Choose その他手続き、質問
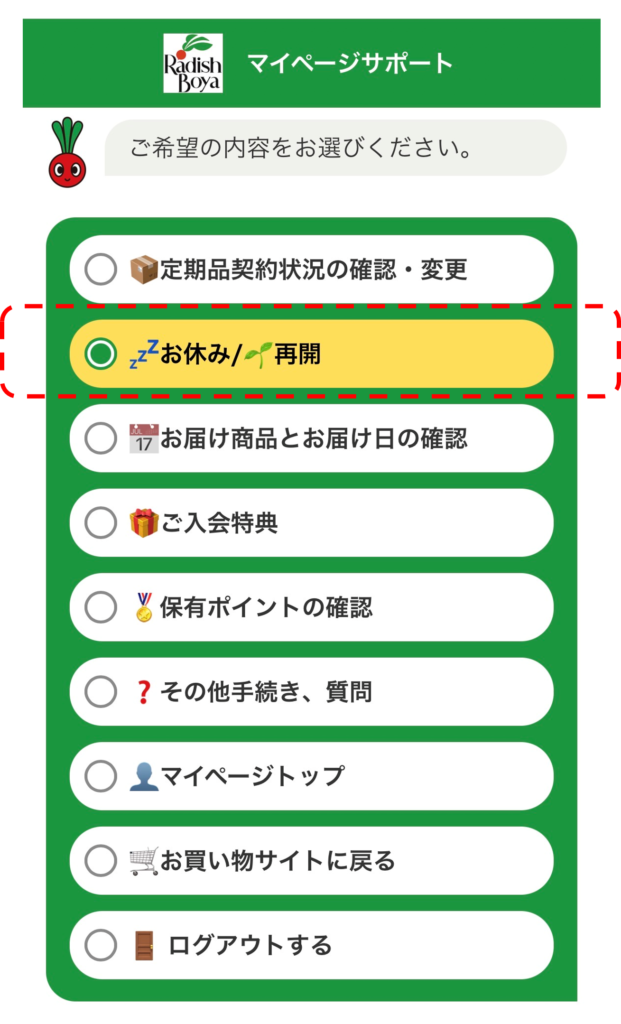 point(310,691)
